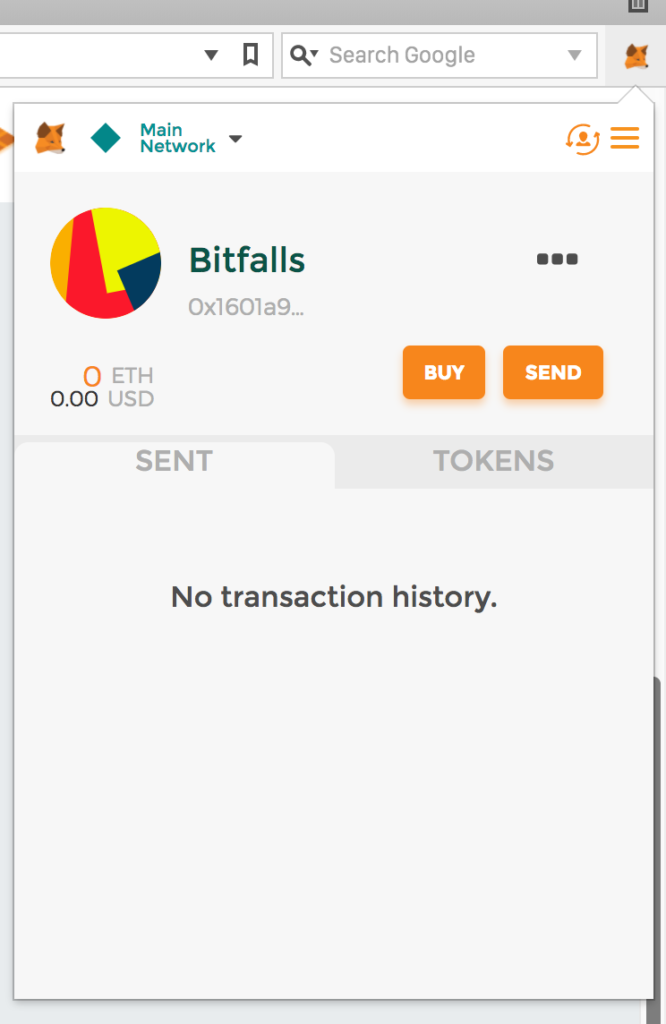
Task: Bookmark the page with bookmark icon
Action: [251, 55]
